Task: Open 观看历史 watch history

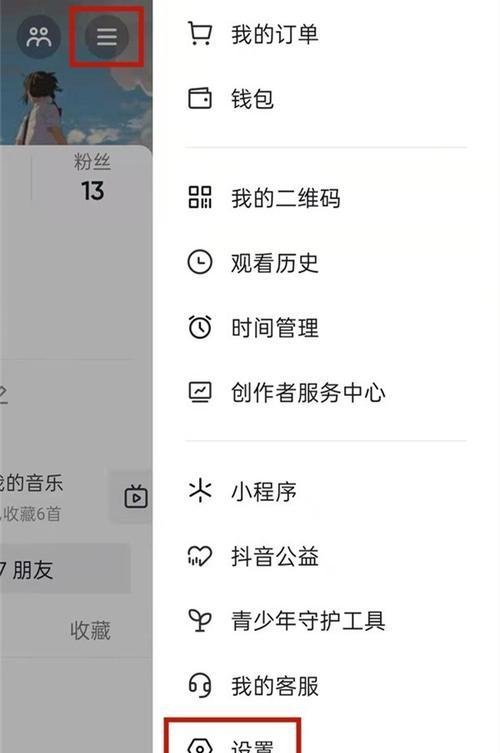Action: tap(326, 263)
